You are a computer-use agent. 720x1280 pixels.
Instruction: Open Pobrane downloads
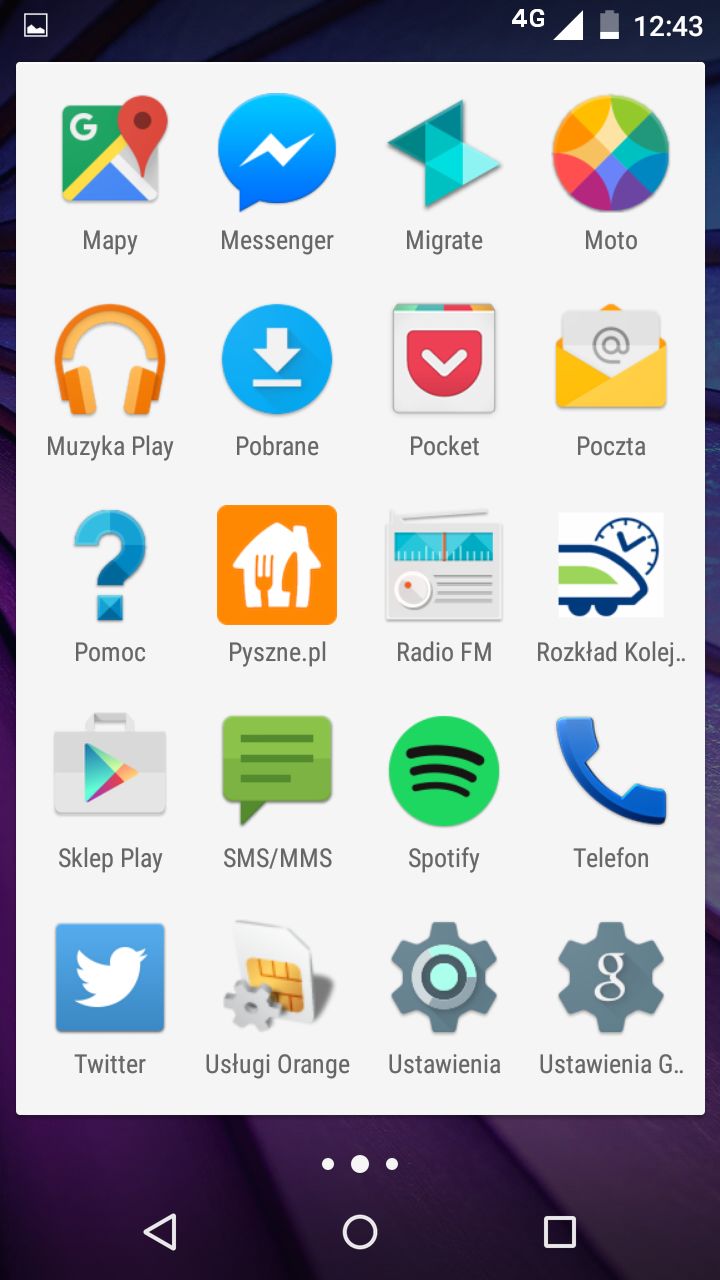point(277,360)
